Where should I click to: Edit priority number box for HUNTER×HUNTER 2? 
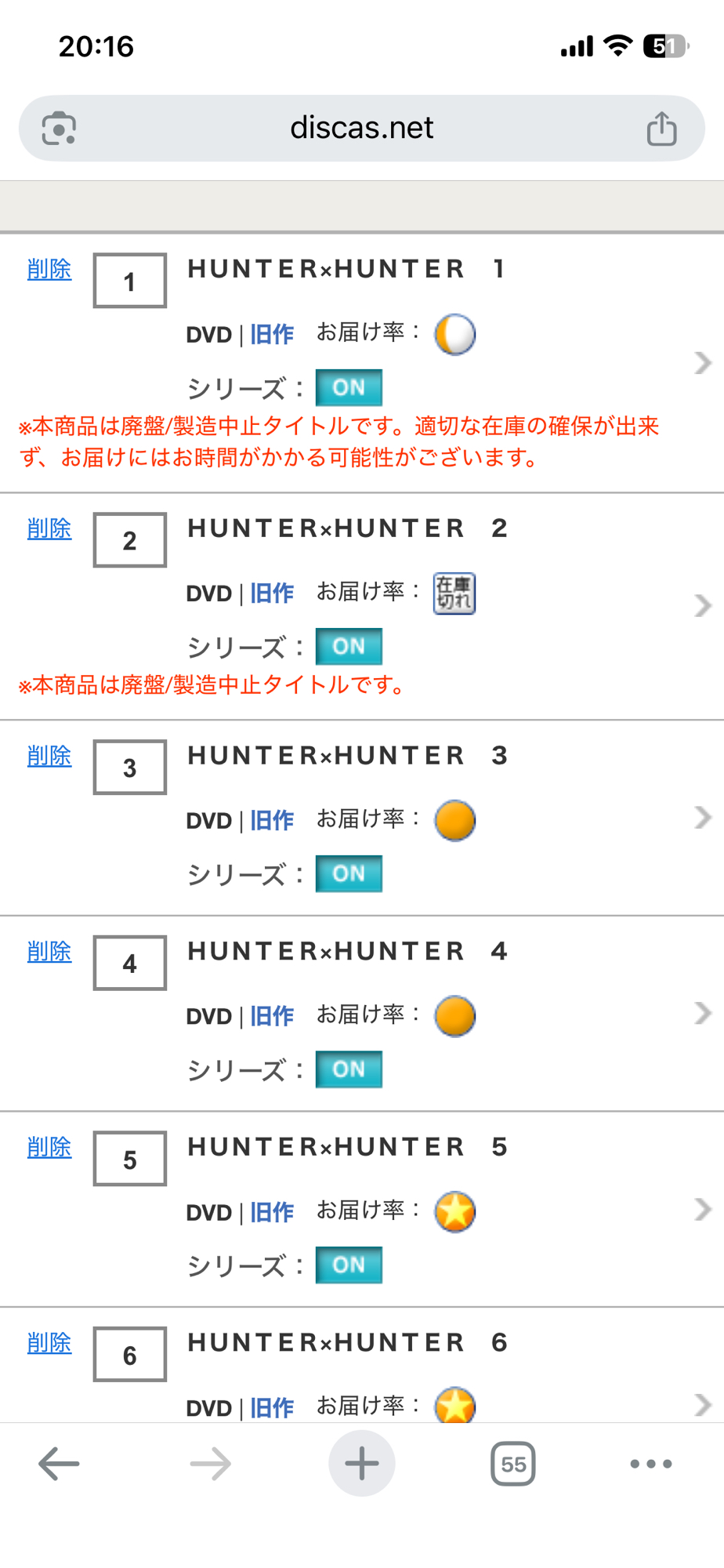point(130,540)
